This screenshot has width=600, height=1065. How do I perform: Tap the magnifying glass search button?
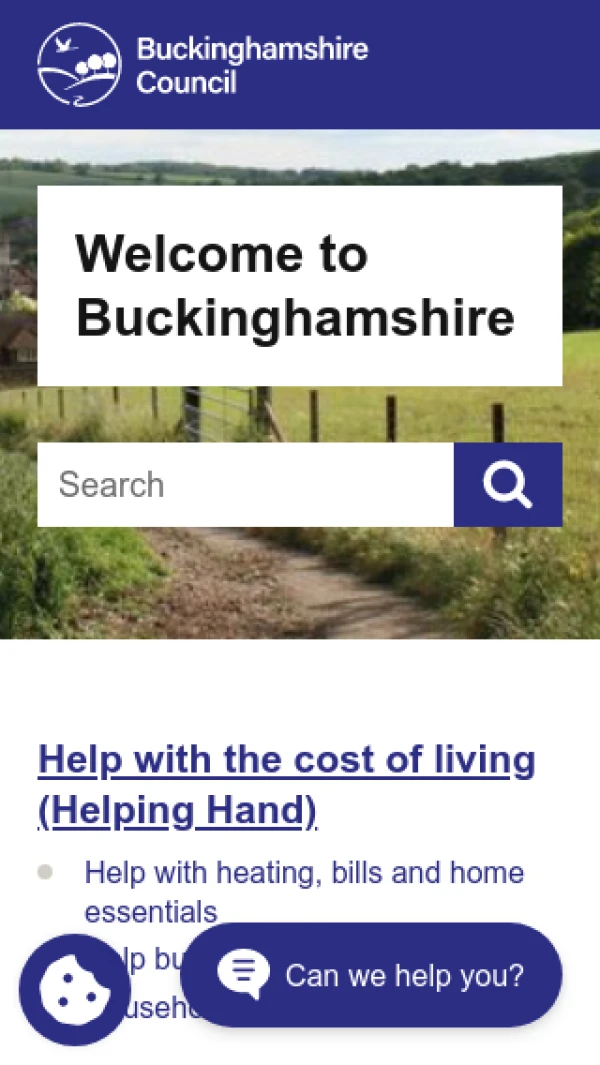[x=508, y=485]
